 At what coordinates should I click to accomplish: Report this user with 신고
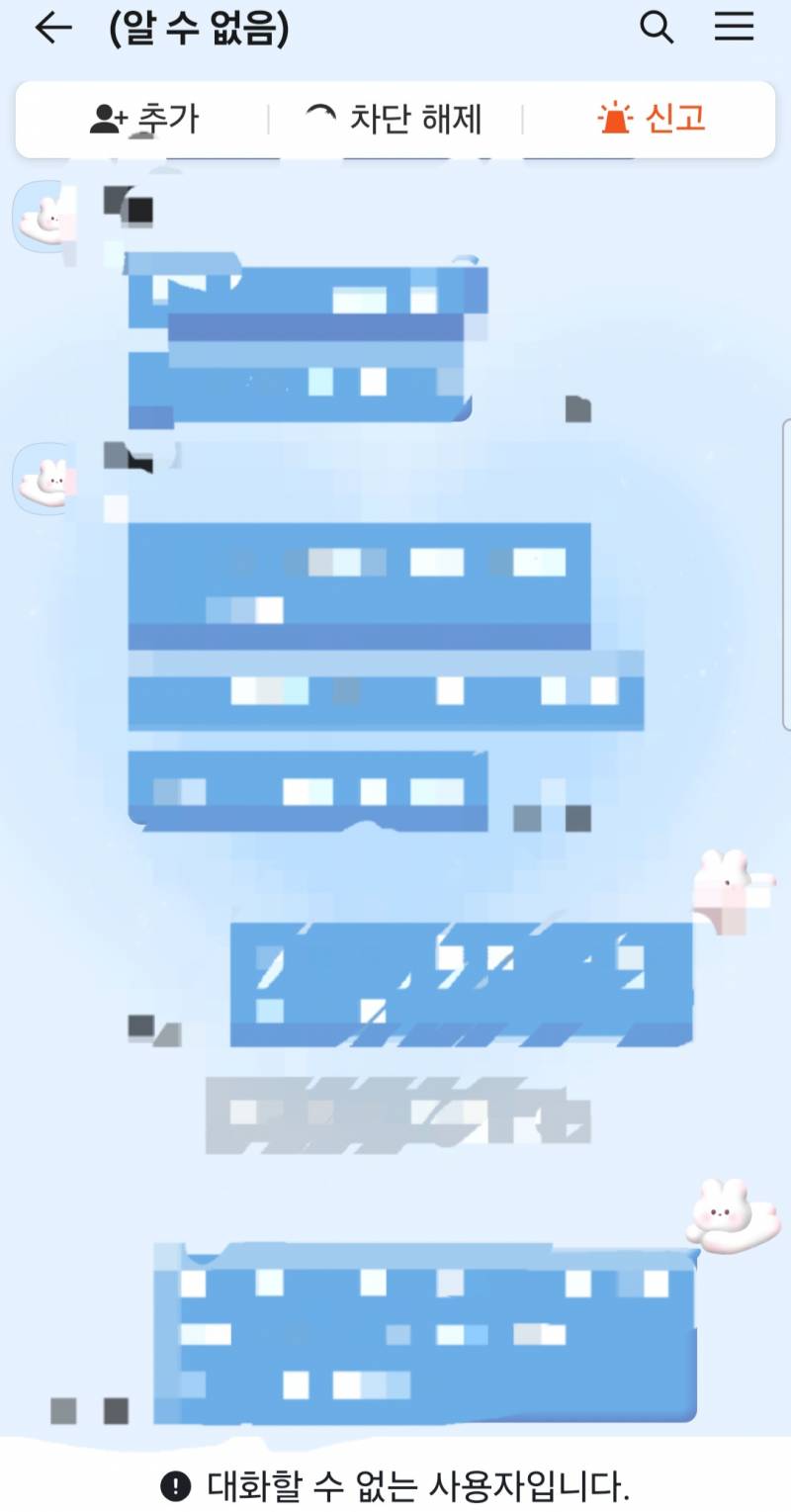pos(652,119)
